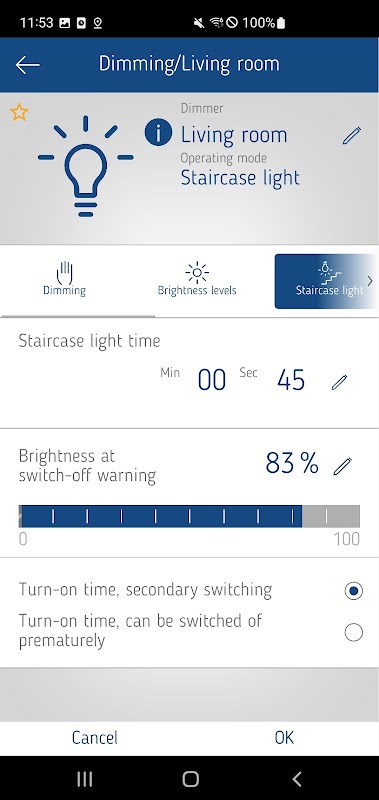Switch to the Dimming tab

coord(64,279)
